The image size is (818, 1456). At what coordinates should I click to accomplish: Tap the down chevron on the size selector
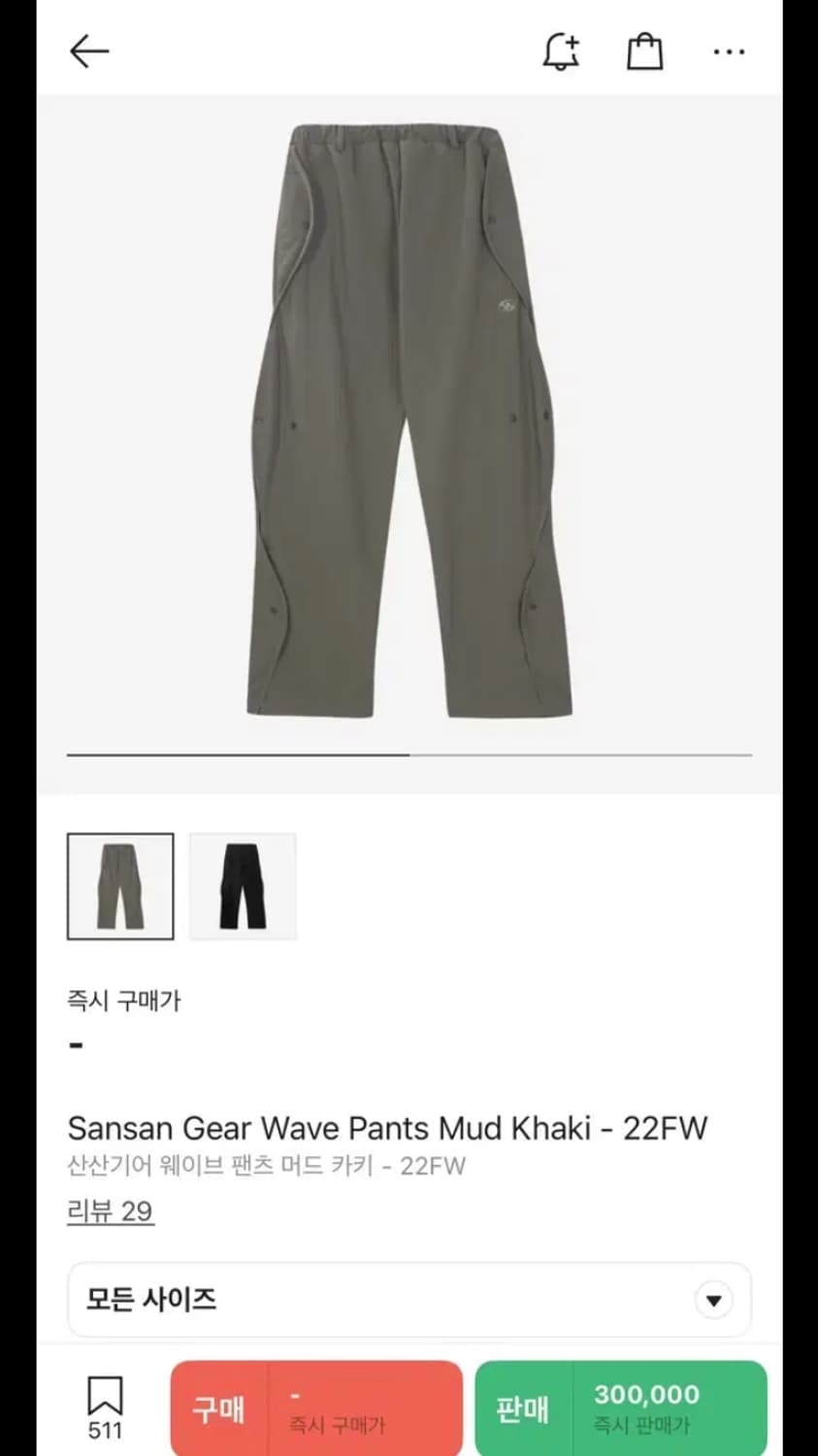click(x=713, y=1298)
